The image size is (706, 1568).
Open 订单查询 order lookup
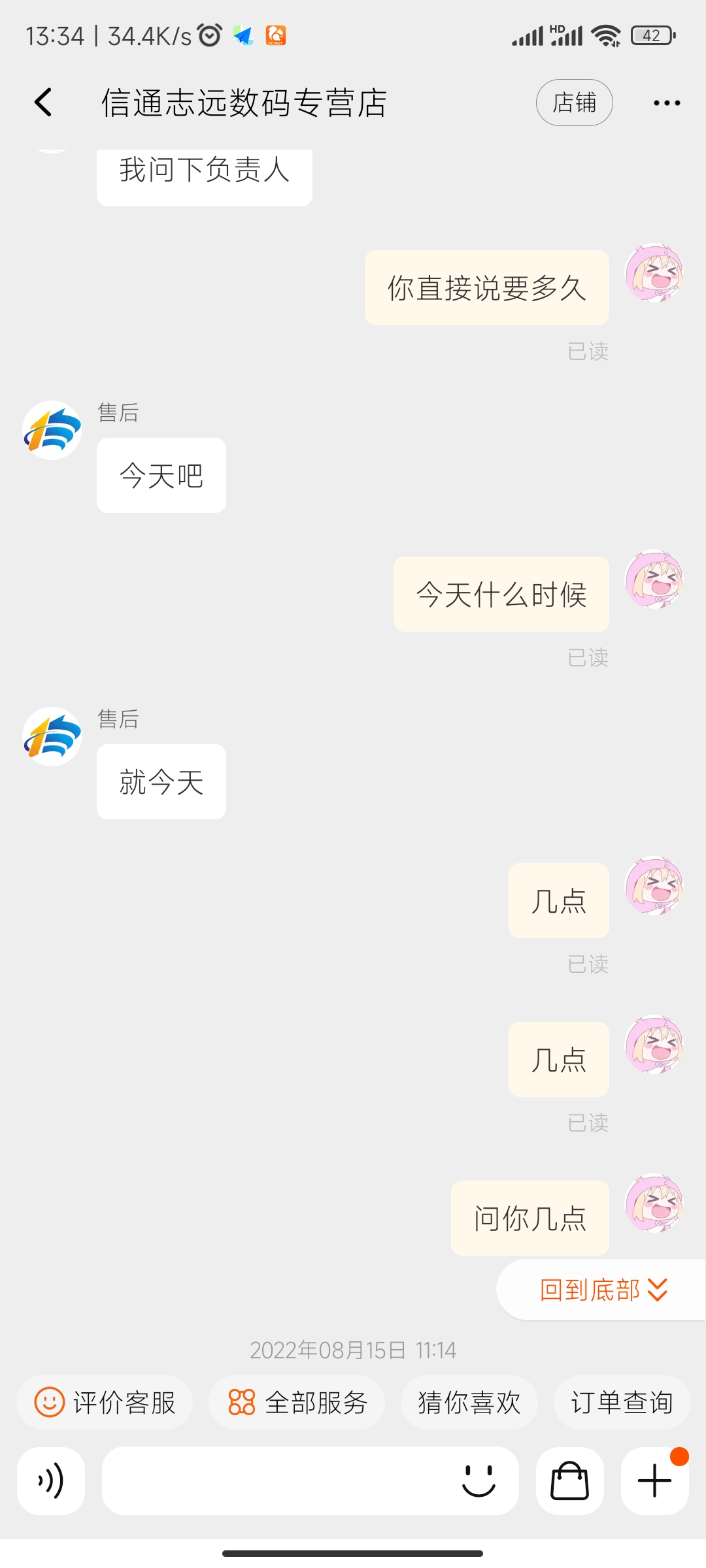tap(622, 1402)
